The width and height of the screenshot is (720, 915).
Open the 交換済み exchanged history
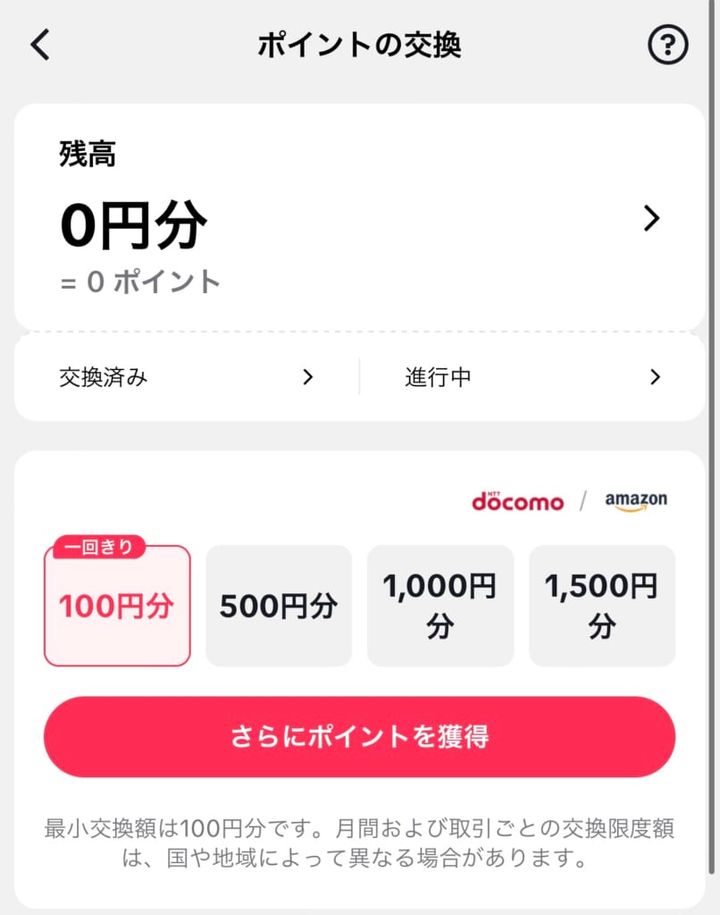pyautogui.click(x=187, y=377)
